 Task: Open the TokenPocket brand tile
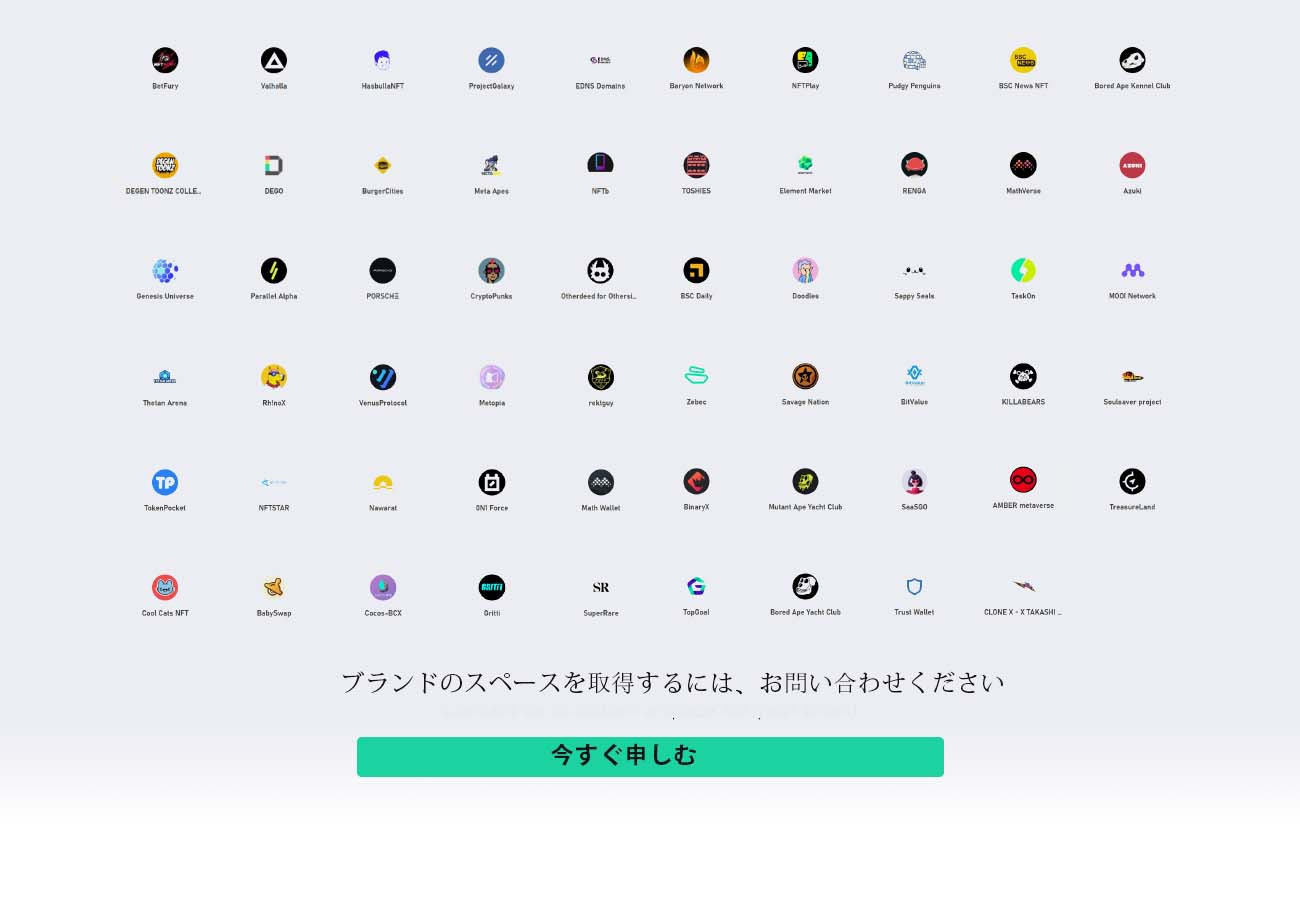click(x=165, y=483)
